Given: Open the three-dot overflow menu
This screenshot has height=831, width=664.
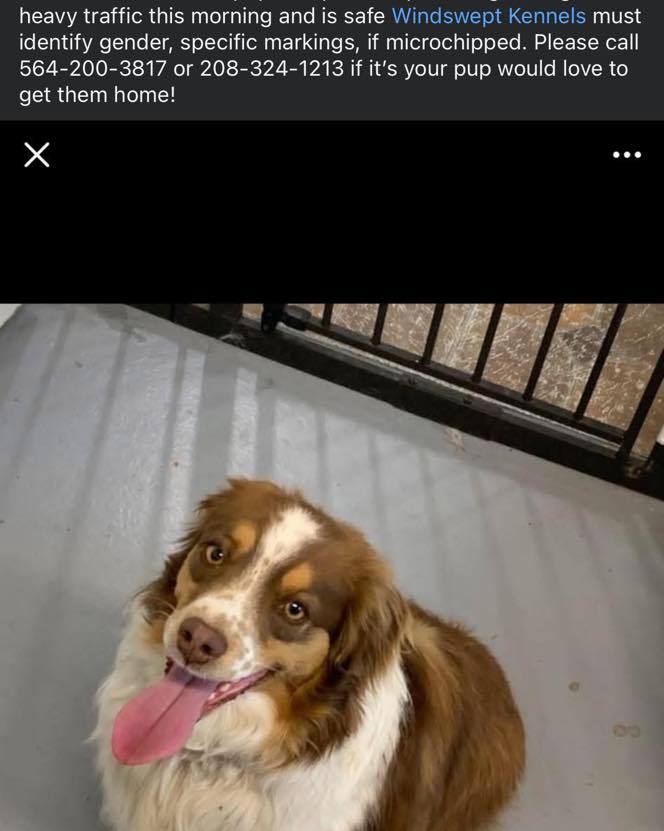Looking at the screenshot, I should [x=626, y=155].
